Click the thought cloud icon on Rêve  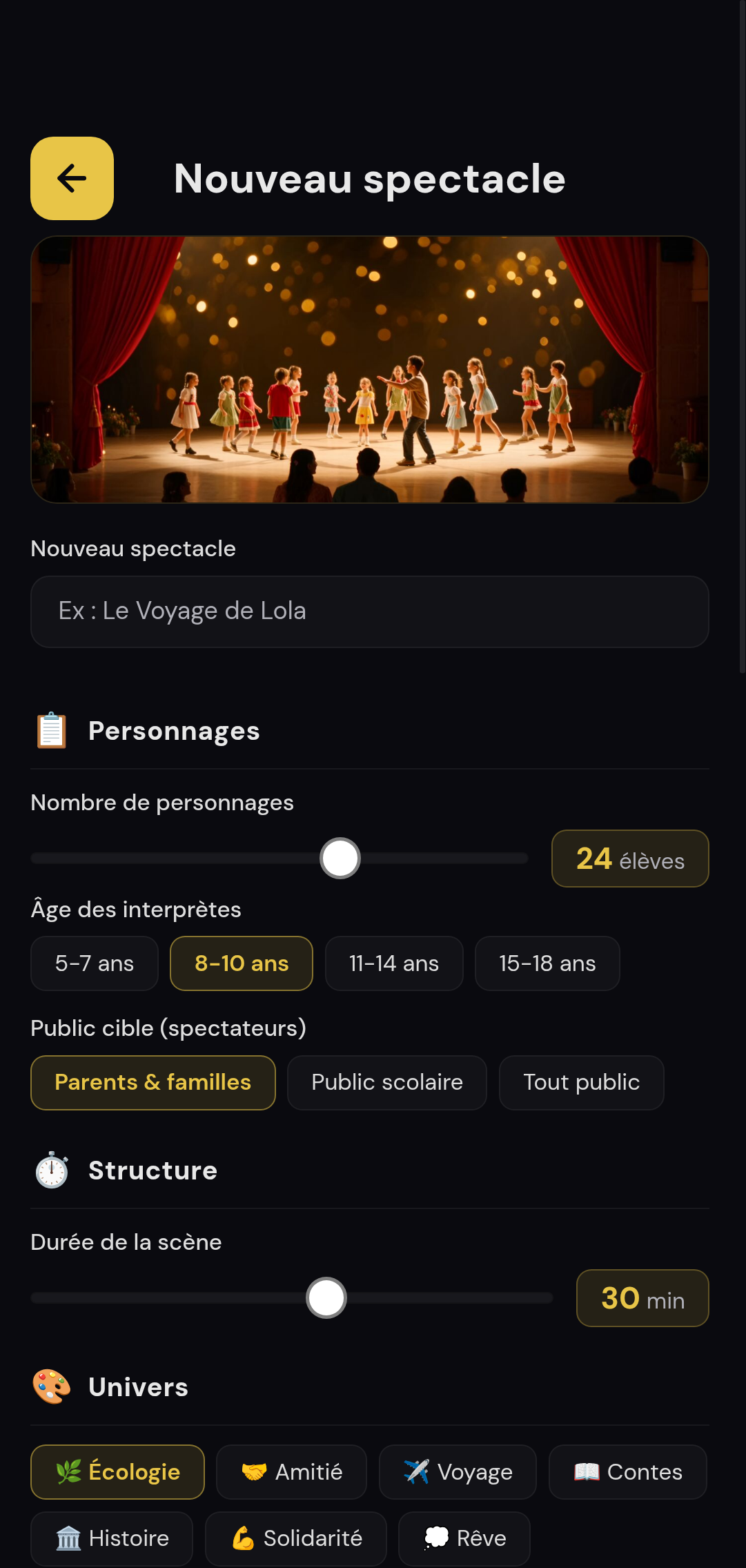coord(438,1538)
